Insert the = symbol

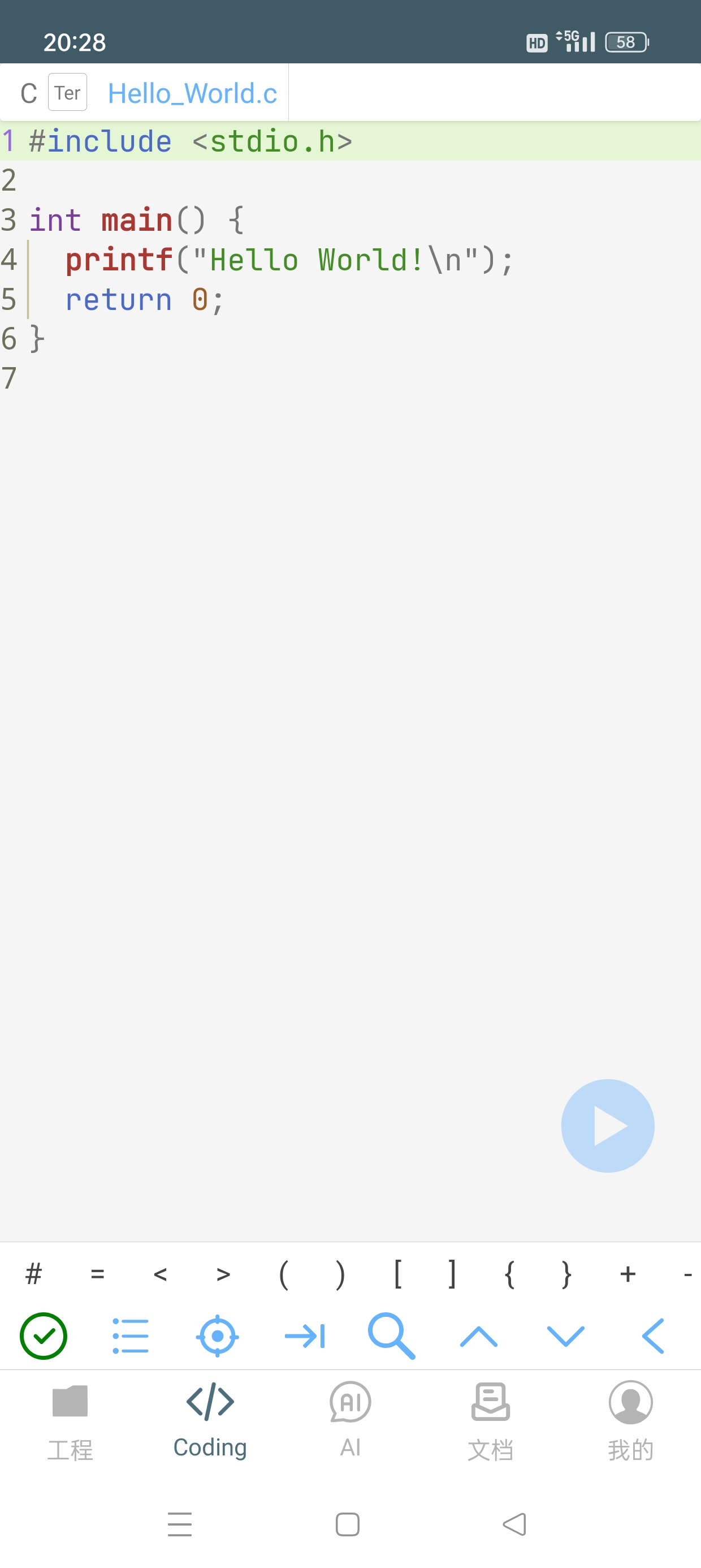click(x=97, y=1273)
